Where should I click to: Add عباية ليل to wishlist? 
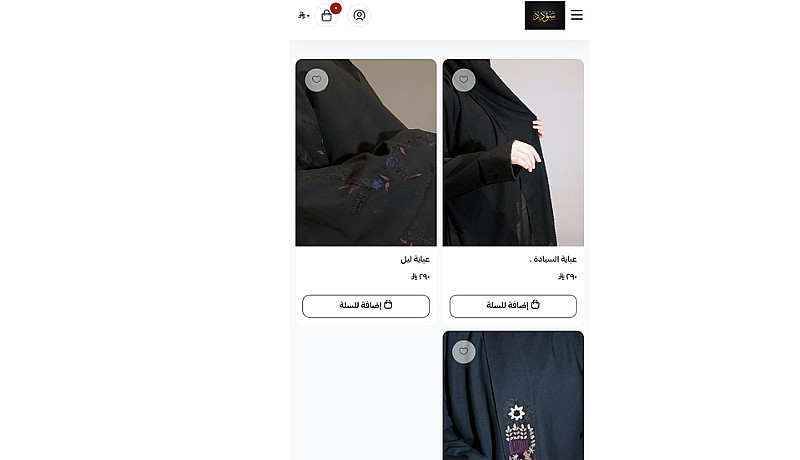tap(316, 80)
